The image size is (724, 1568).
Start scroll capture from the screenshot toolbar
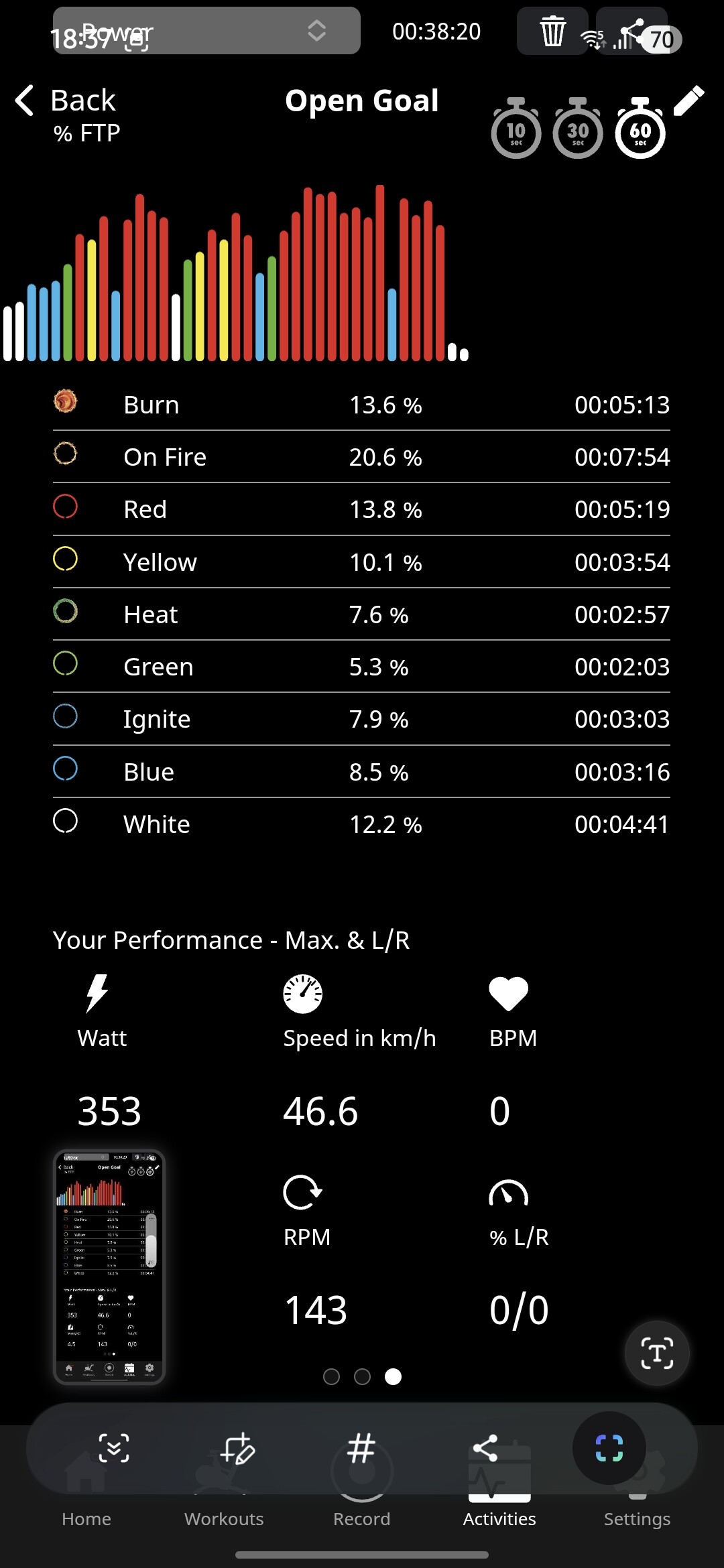114,1448
